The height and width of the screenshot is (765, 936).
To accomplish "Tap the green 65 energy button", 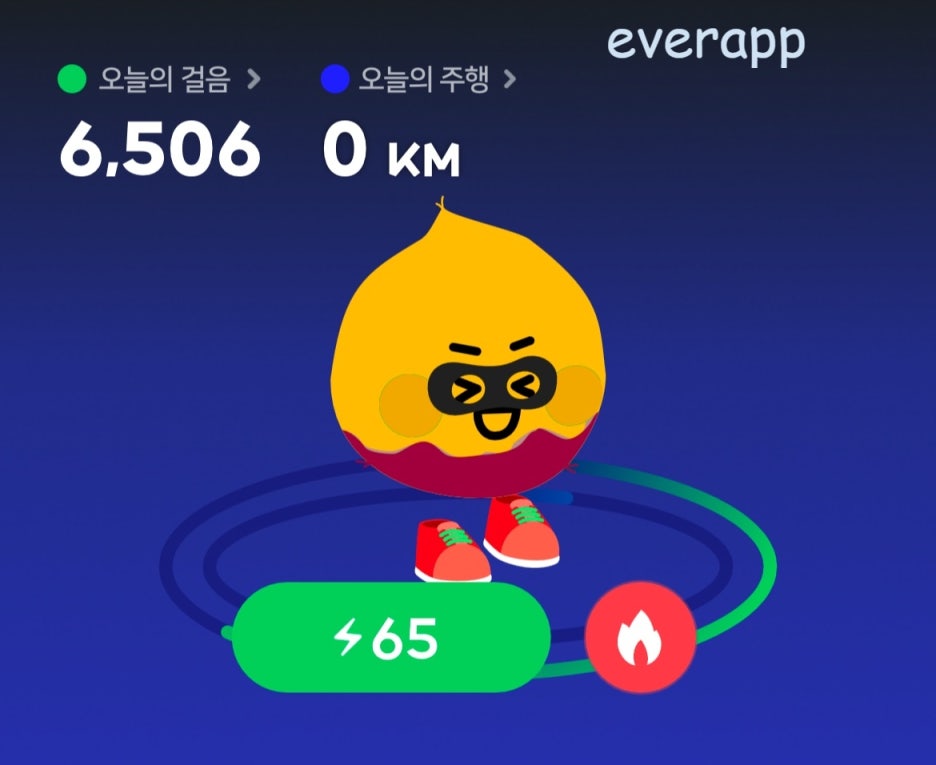I will [391, 638].
